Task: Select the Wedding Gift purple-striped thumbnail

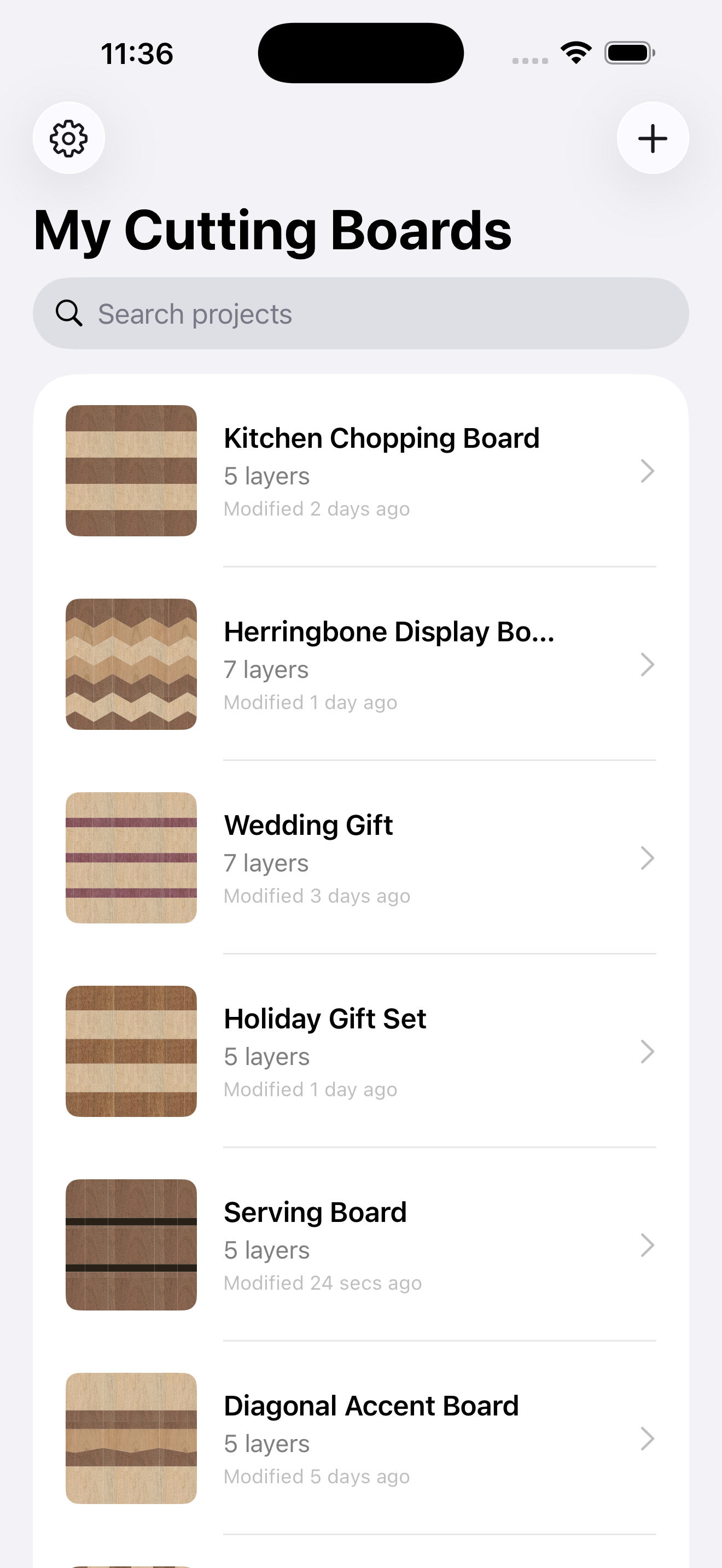Action: coord(131,858)
